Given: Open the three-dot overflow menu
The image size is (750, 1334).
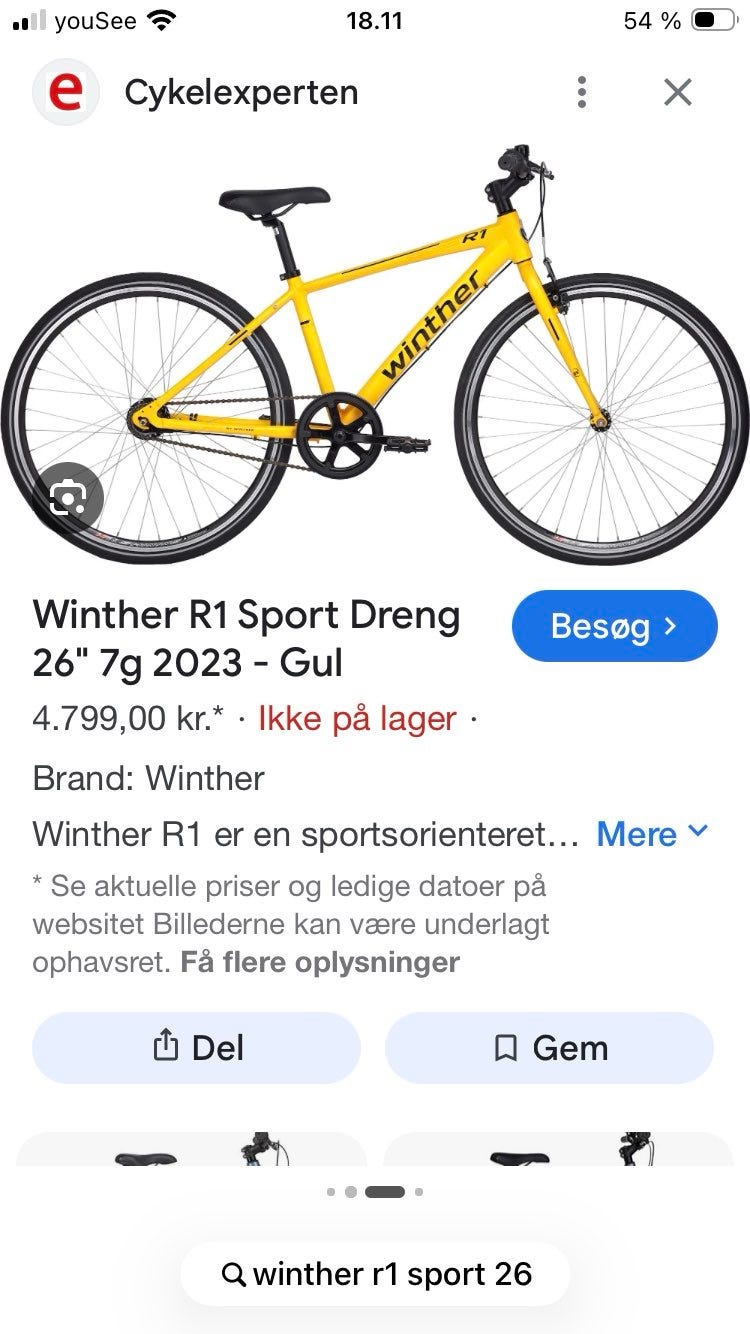Looking at the screenshot, I should [x=581, y=93].
